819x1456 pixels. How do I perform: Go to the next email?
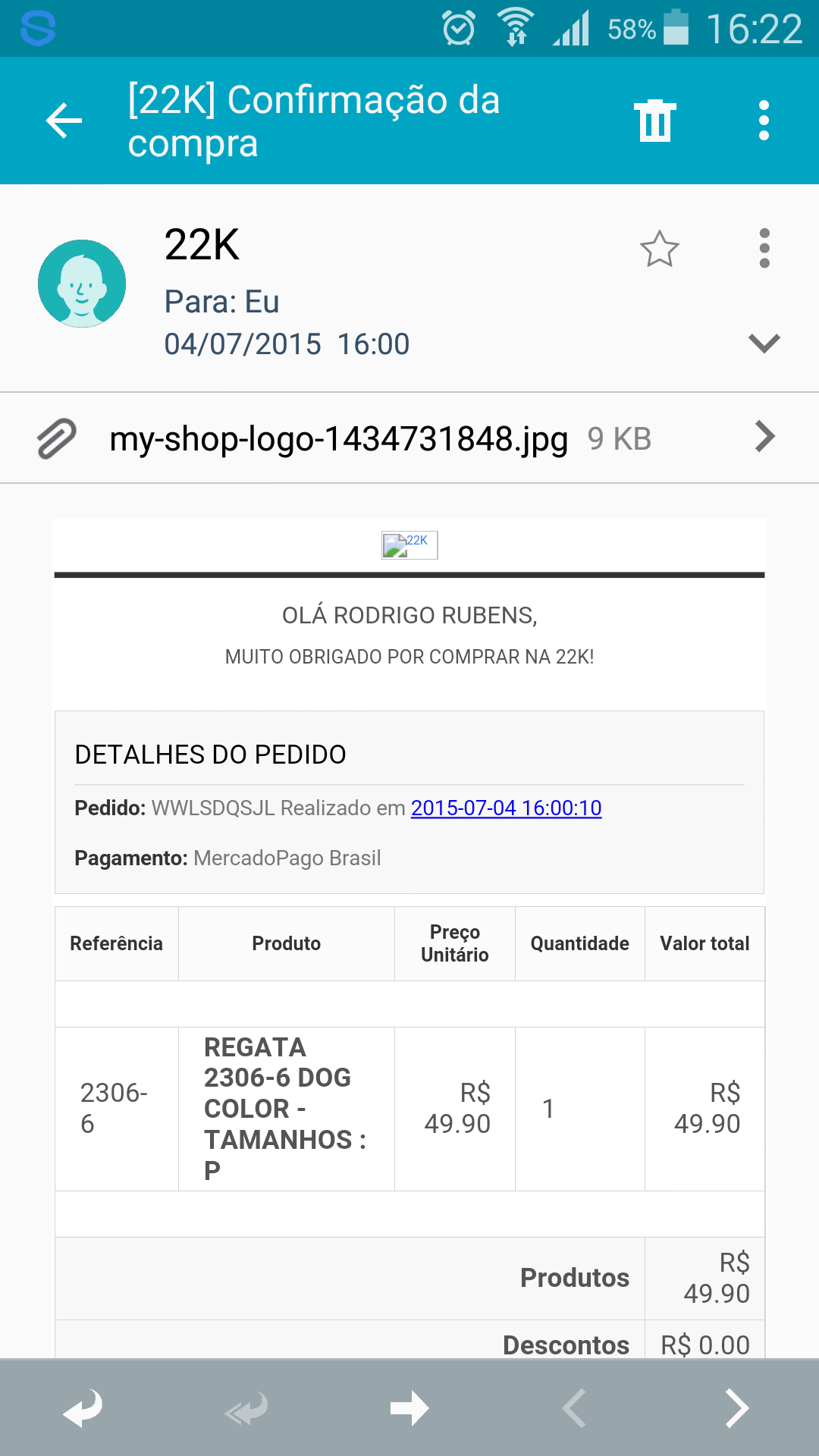(736, 1408)
